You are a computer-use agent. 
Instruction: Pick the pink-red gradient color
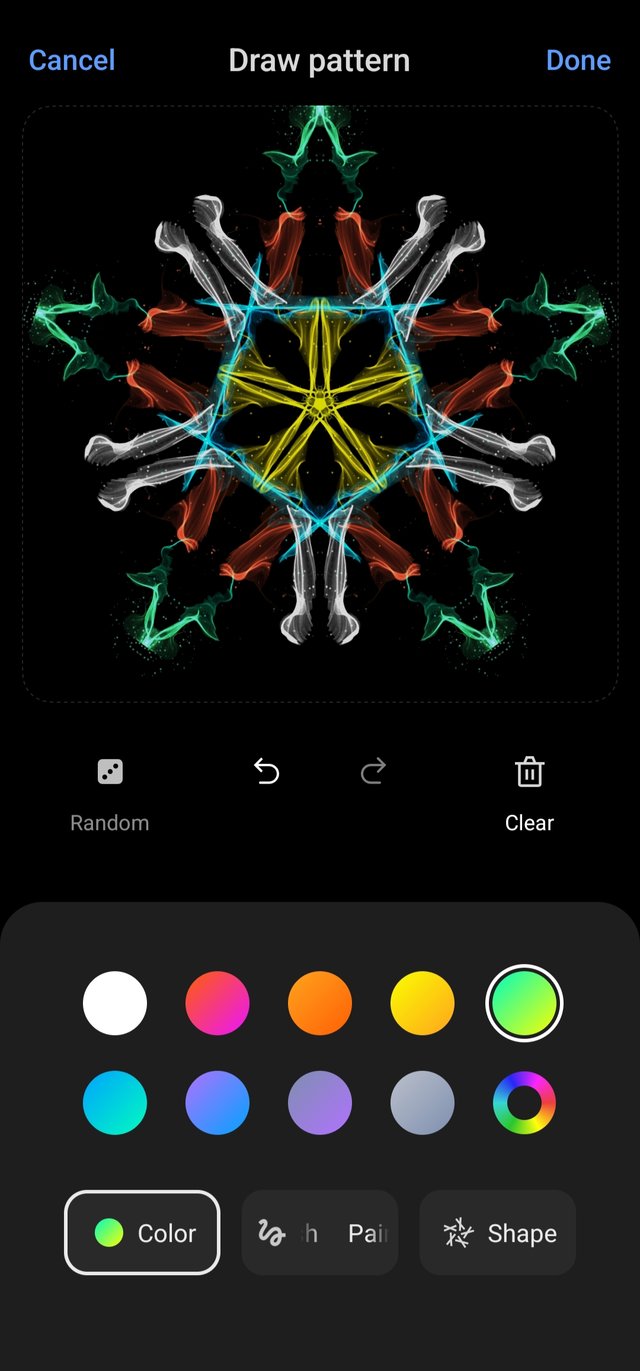tap(217, 1003)
